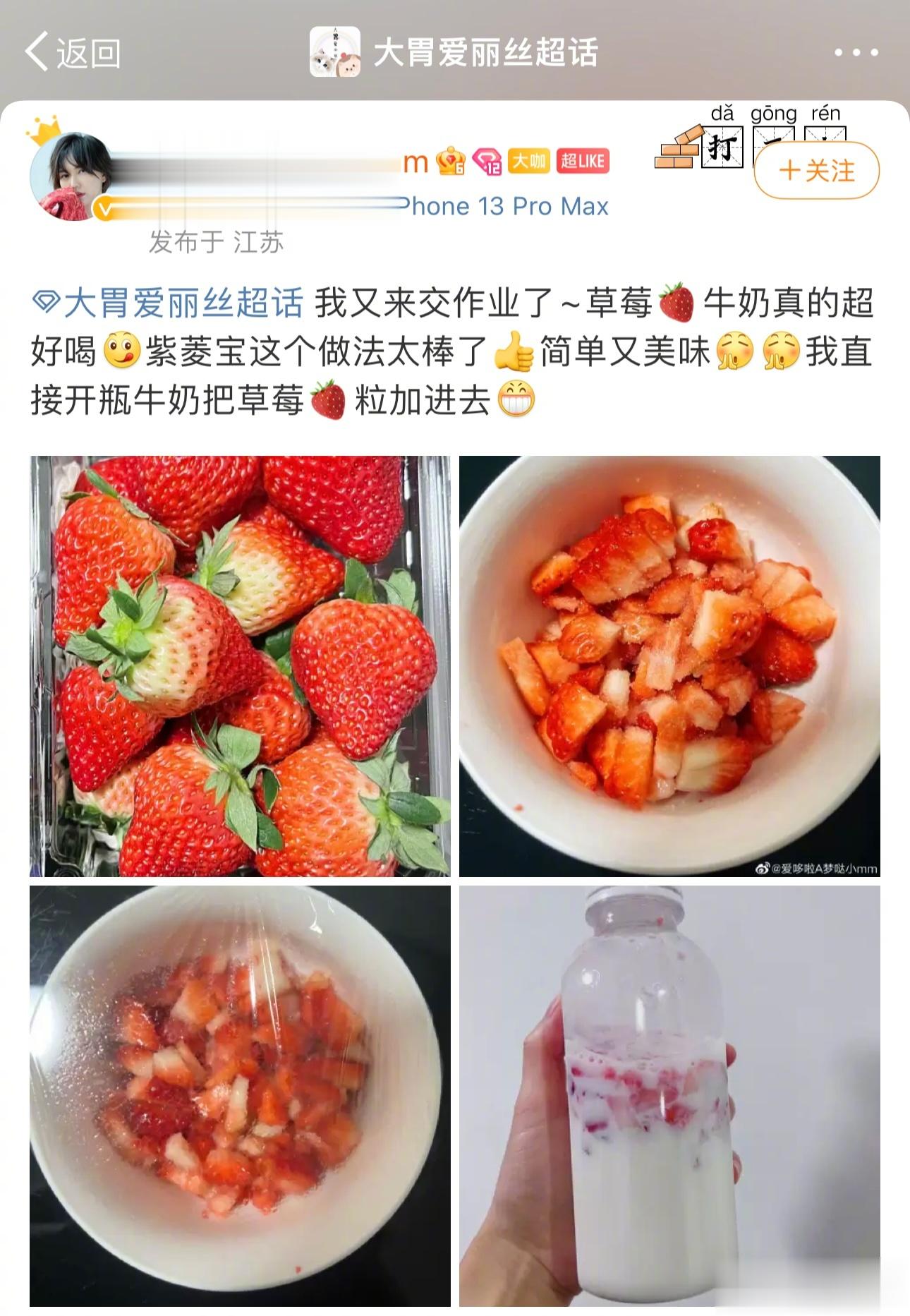View the whole strawberries box photo
910x1316 pixels.
(x=240, y=665)
